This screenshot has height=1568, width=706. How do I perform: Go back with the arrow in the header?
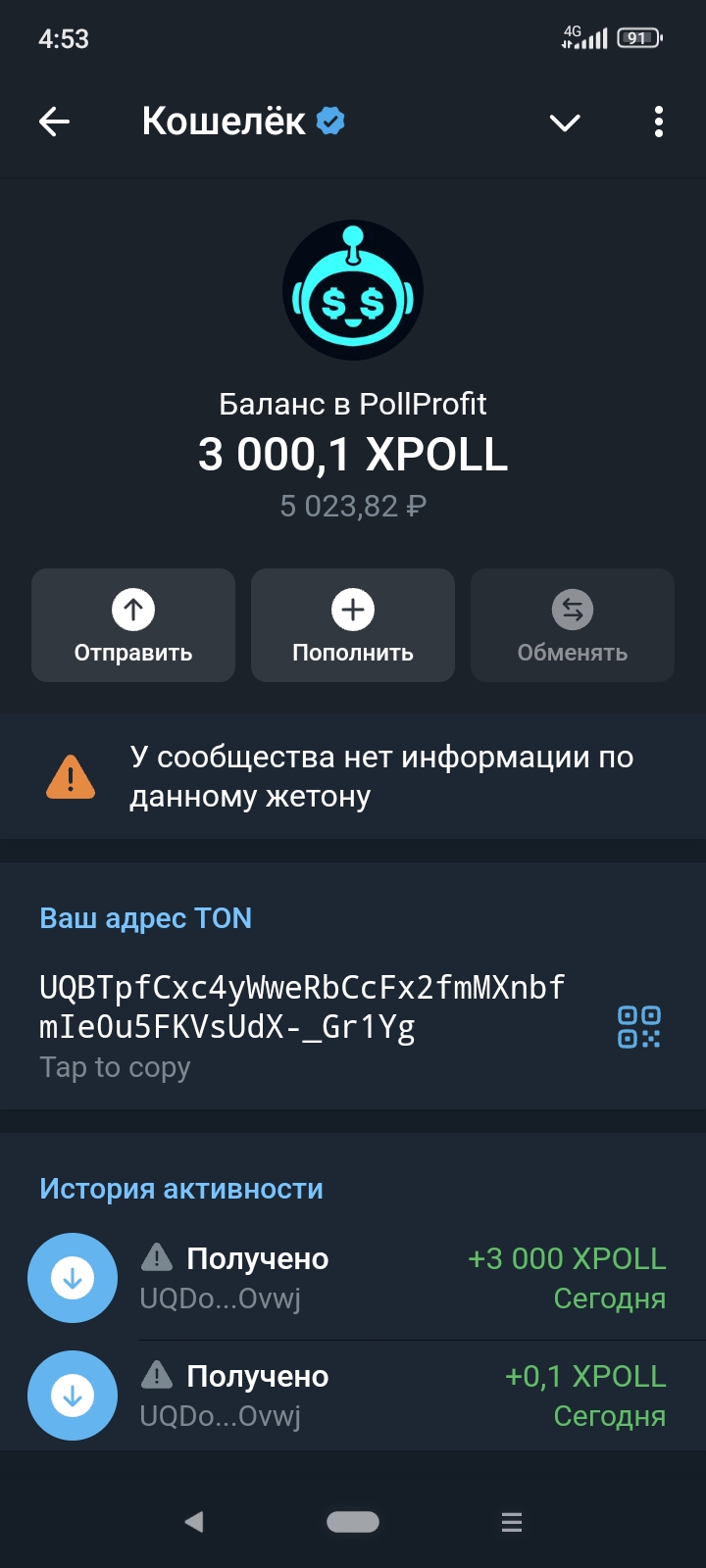(54, 122)
